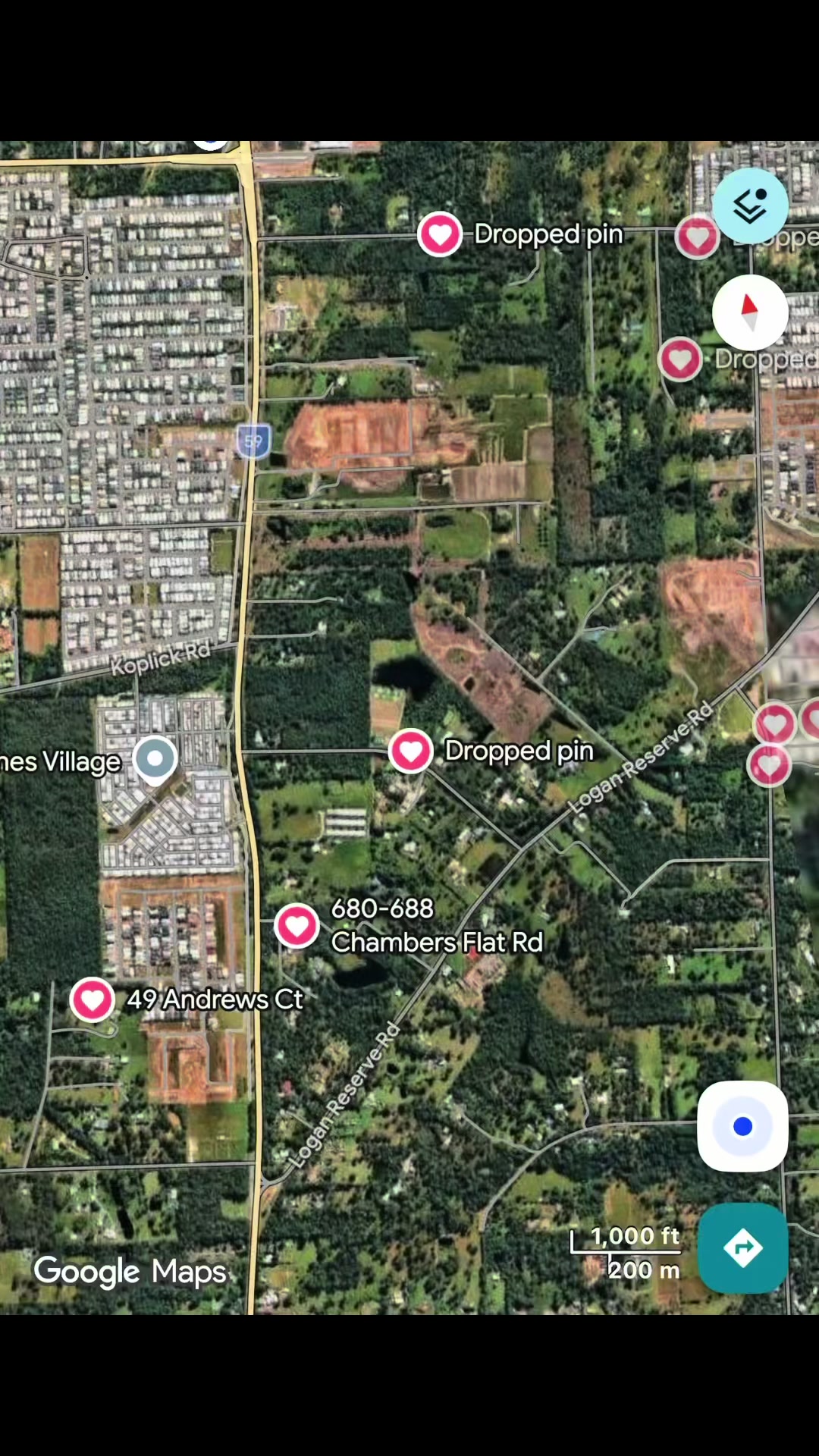Open the topmost Dropped pin marker
819x1456 pixels.
click(440, 234)
